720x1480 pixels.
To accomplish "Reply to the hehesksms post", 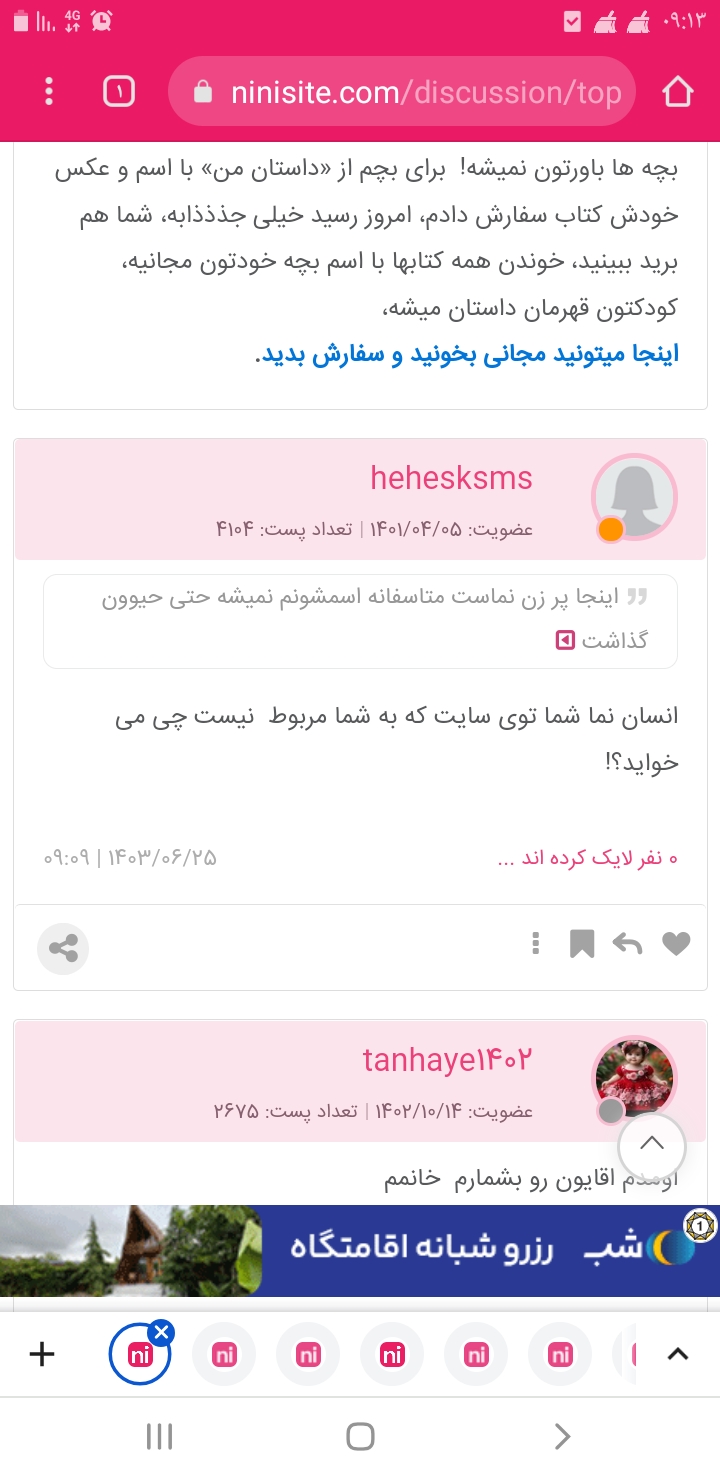I will [x=627, y=943].
